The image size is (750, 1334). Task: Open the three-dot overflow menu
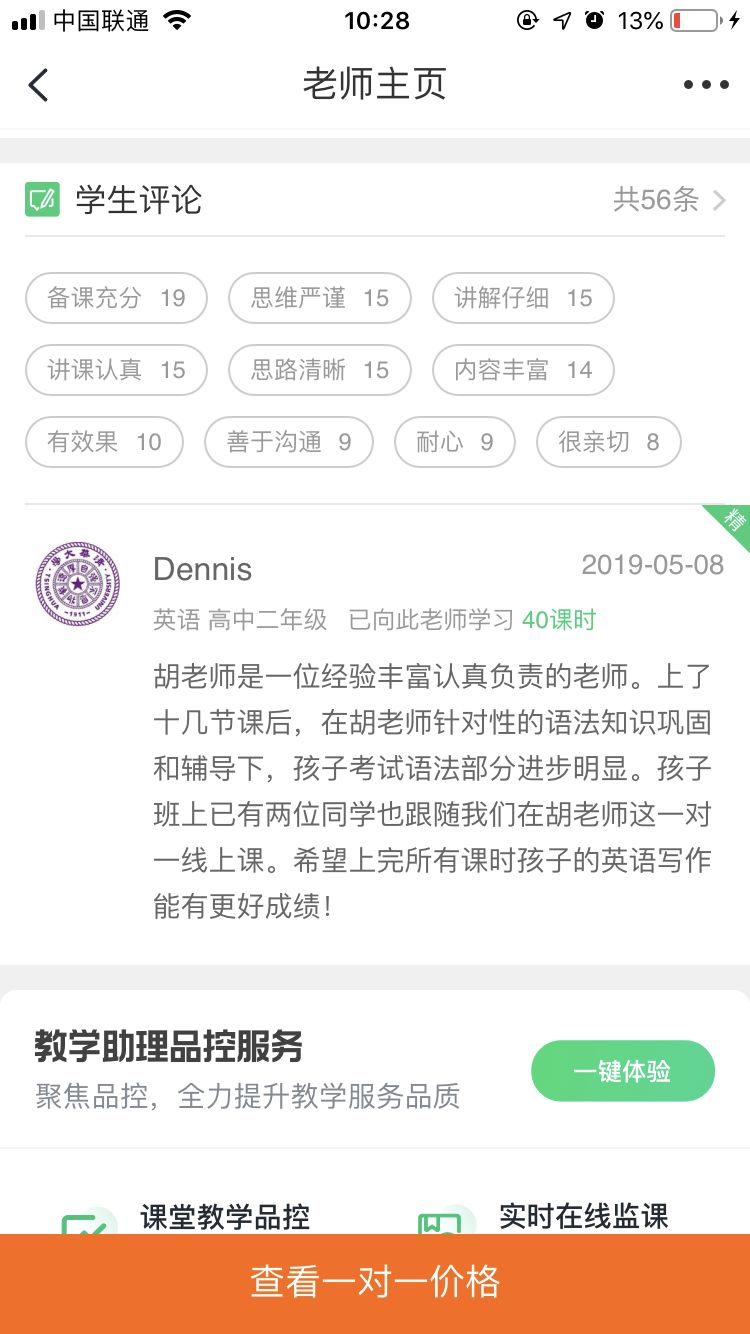[706, 84]
